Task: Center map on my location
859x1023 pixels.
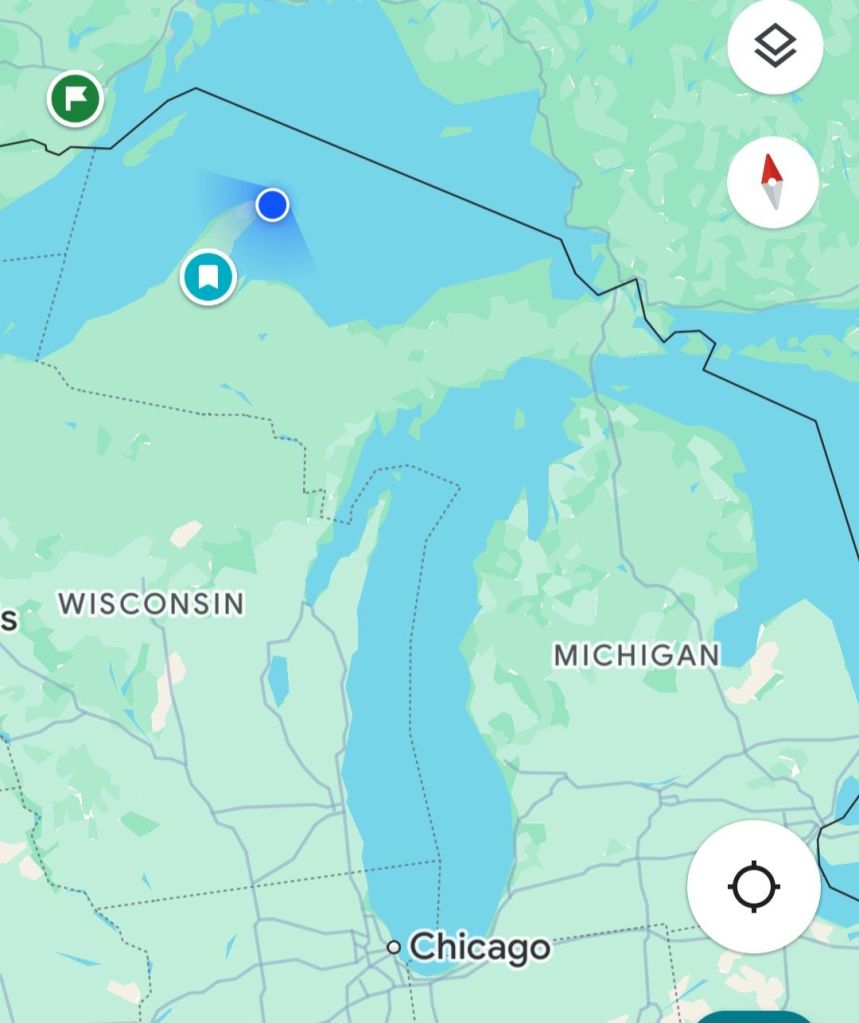Action: (x=754, y=886)
